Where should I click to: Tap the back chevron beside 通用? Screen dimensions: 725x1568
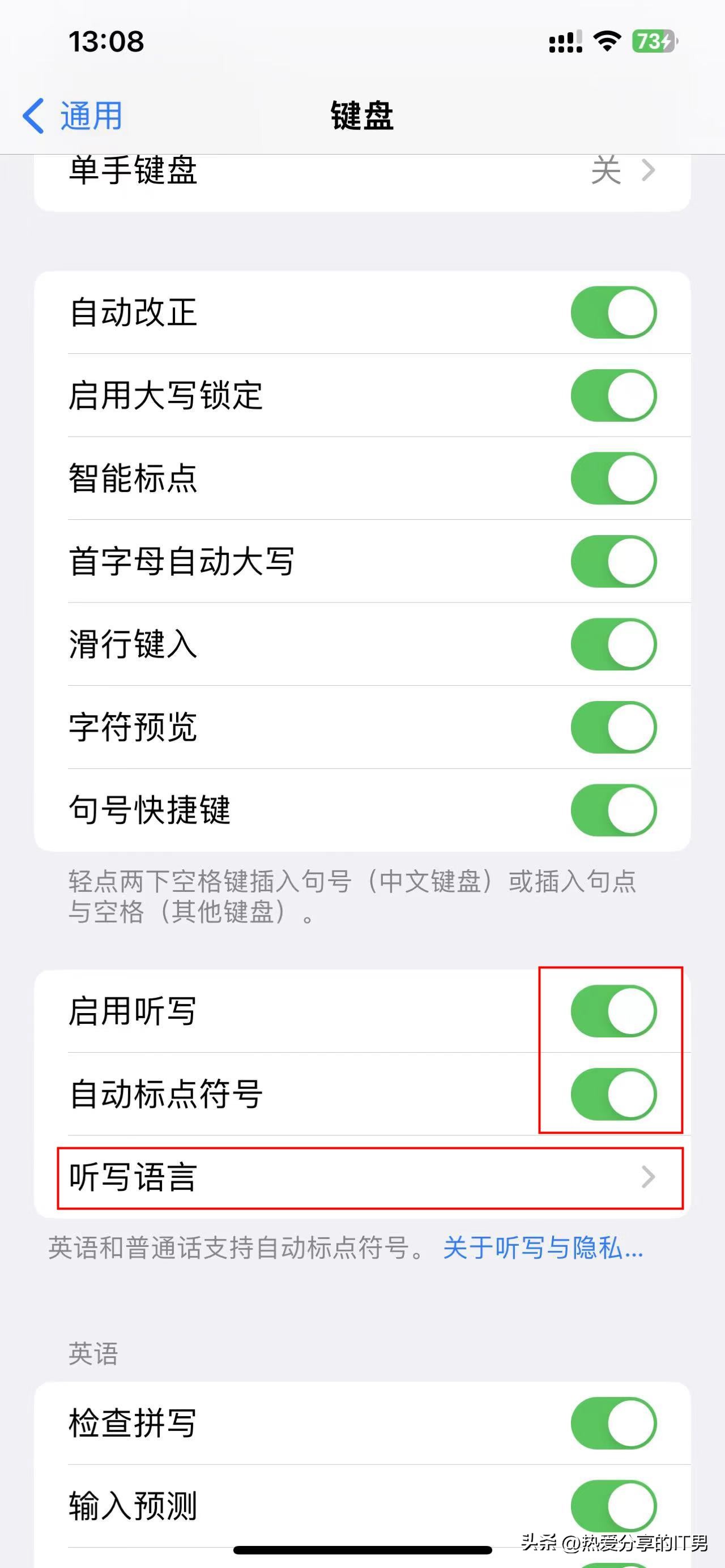pos(35,116)
